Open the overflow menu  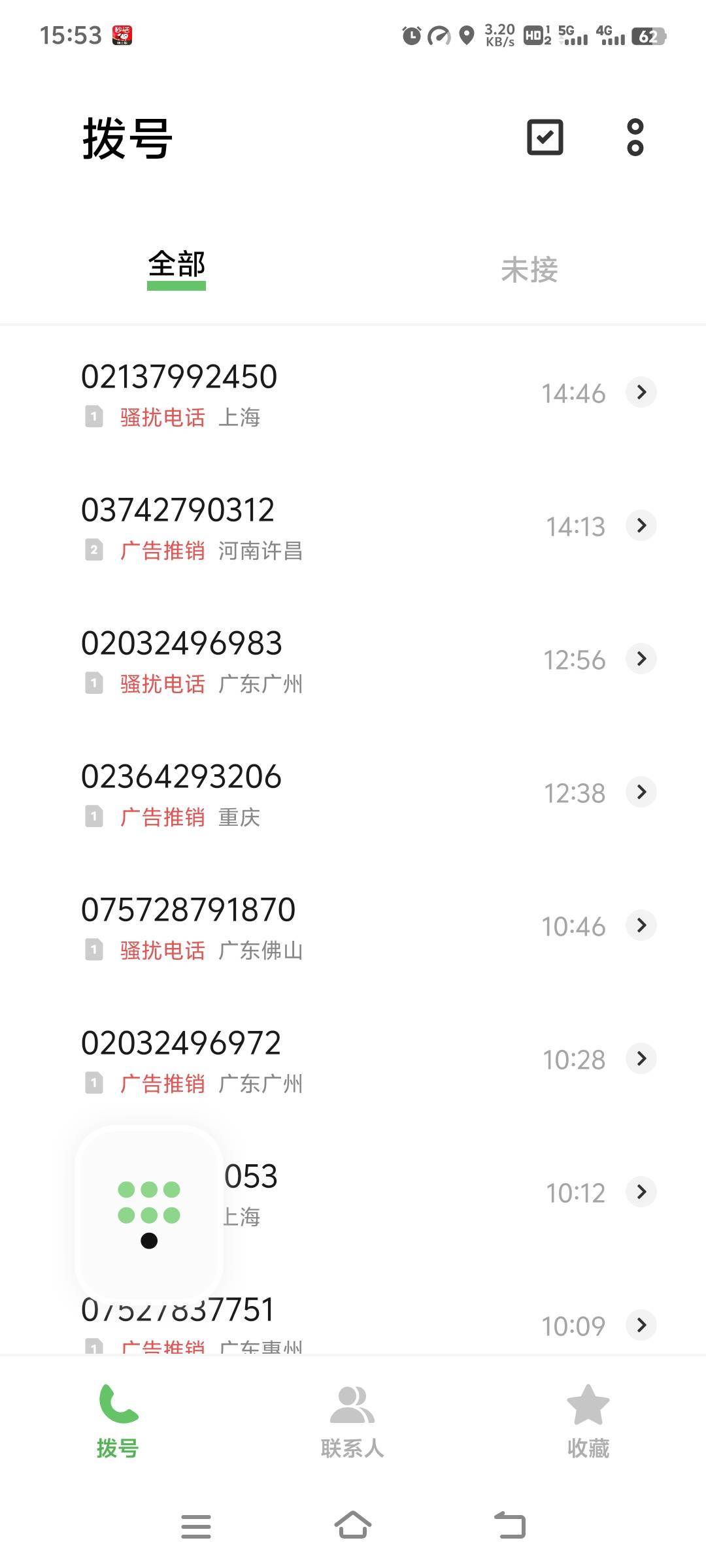635,137
